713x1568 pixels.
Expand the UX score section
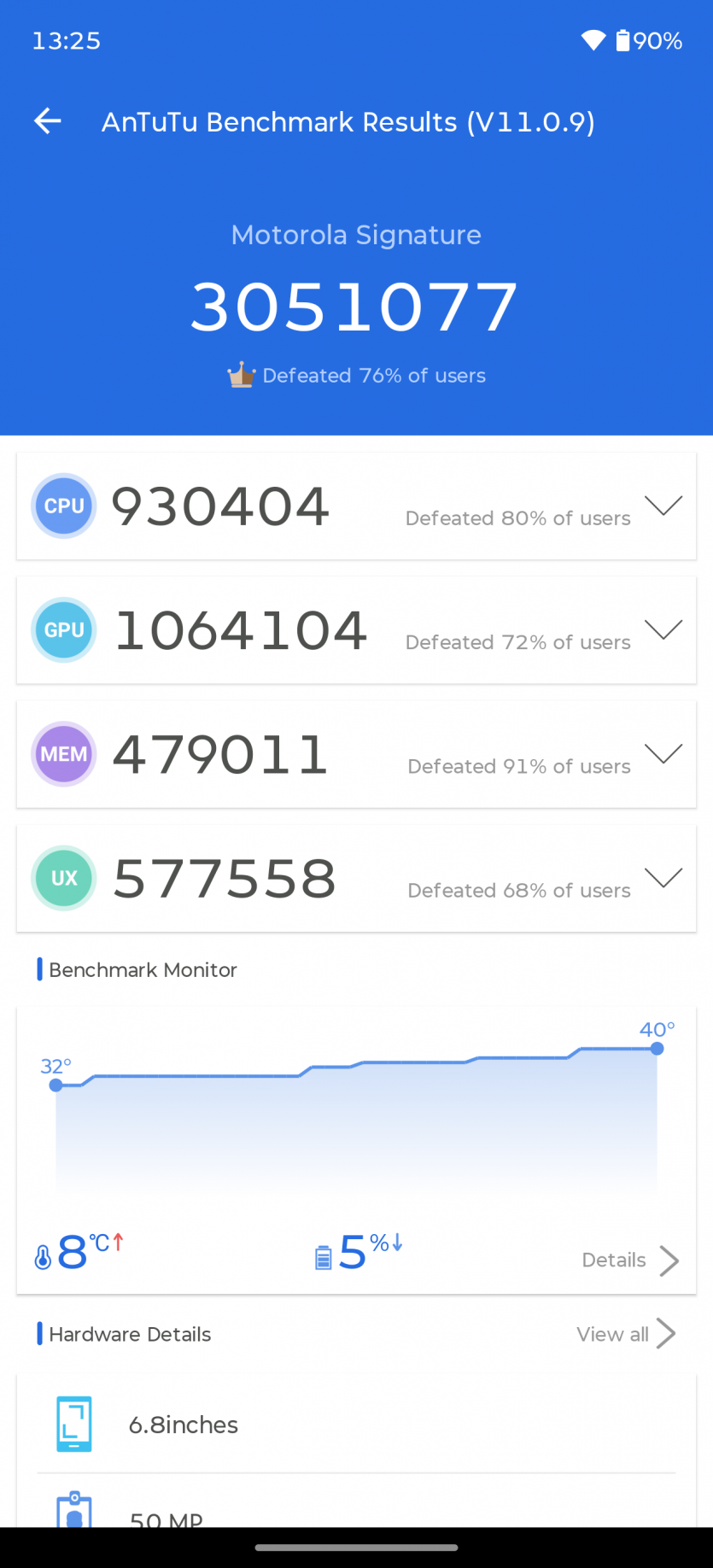coord(663,877)
